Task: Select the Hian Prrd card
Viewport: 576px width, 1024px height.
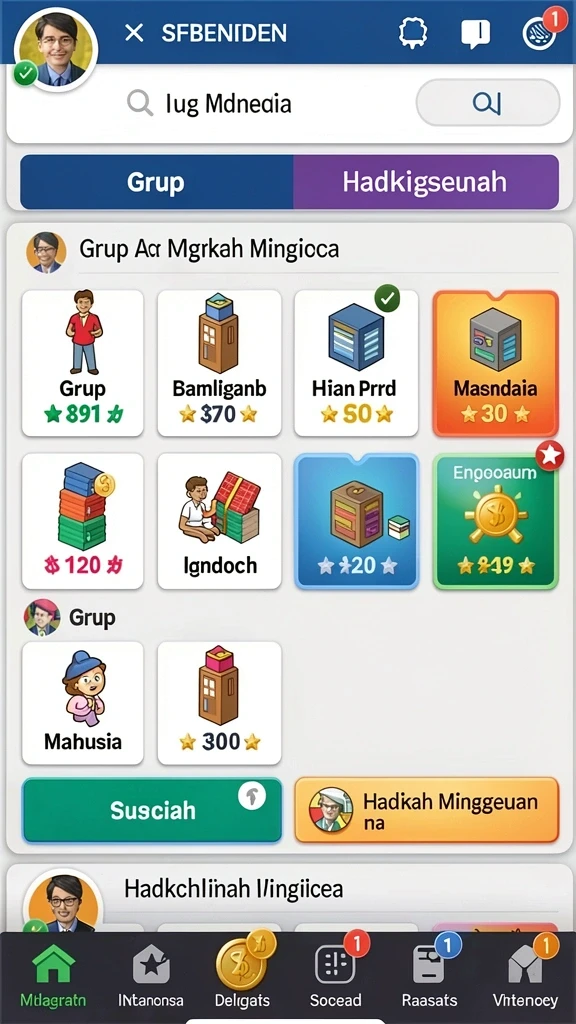Action: pos(356,363)
